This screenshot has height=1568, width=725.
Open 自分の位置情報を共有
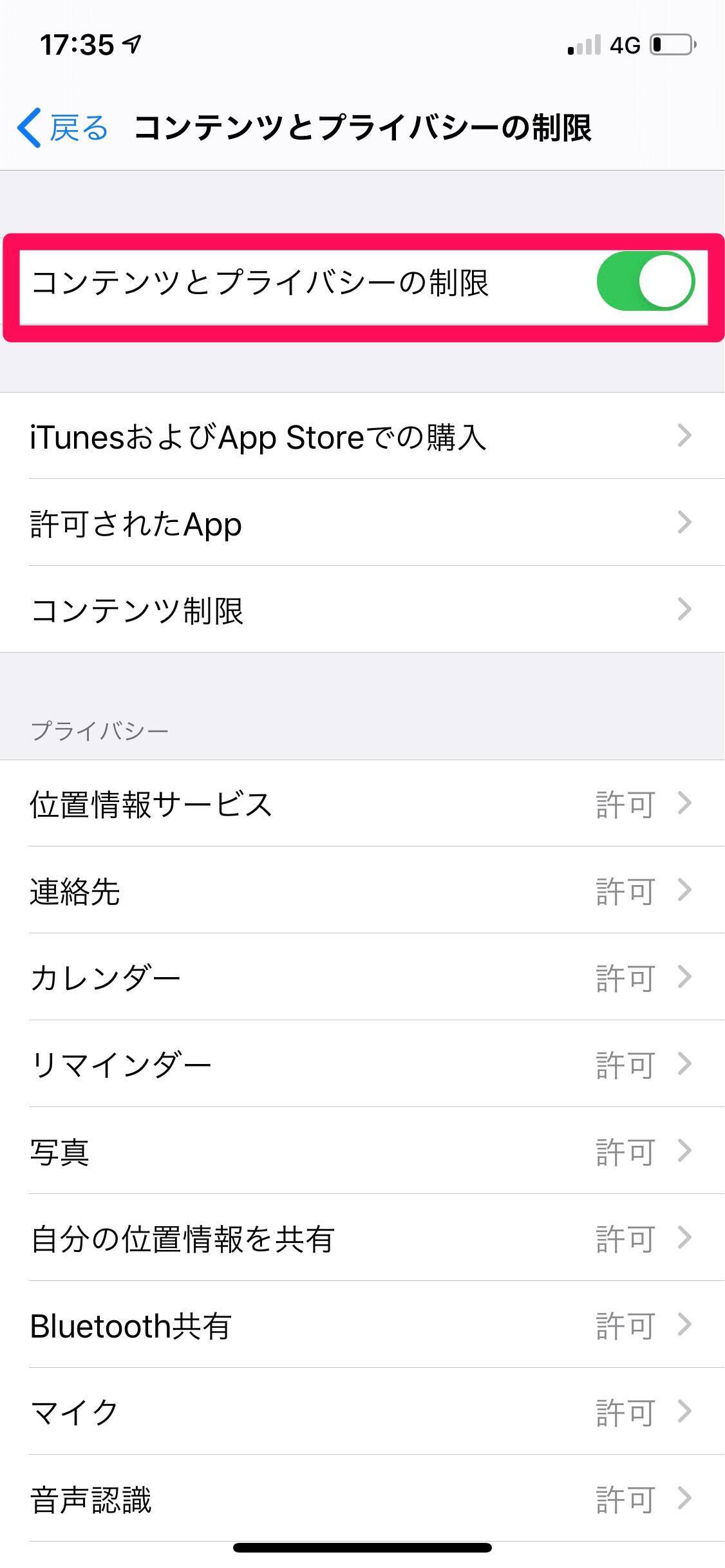(361, 1238)
